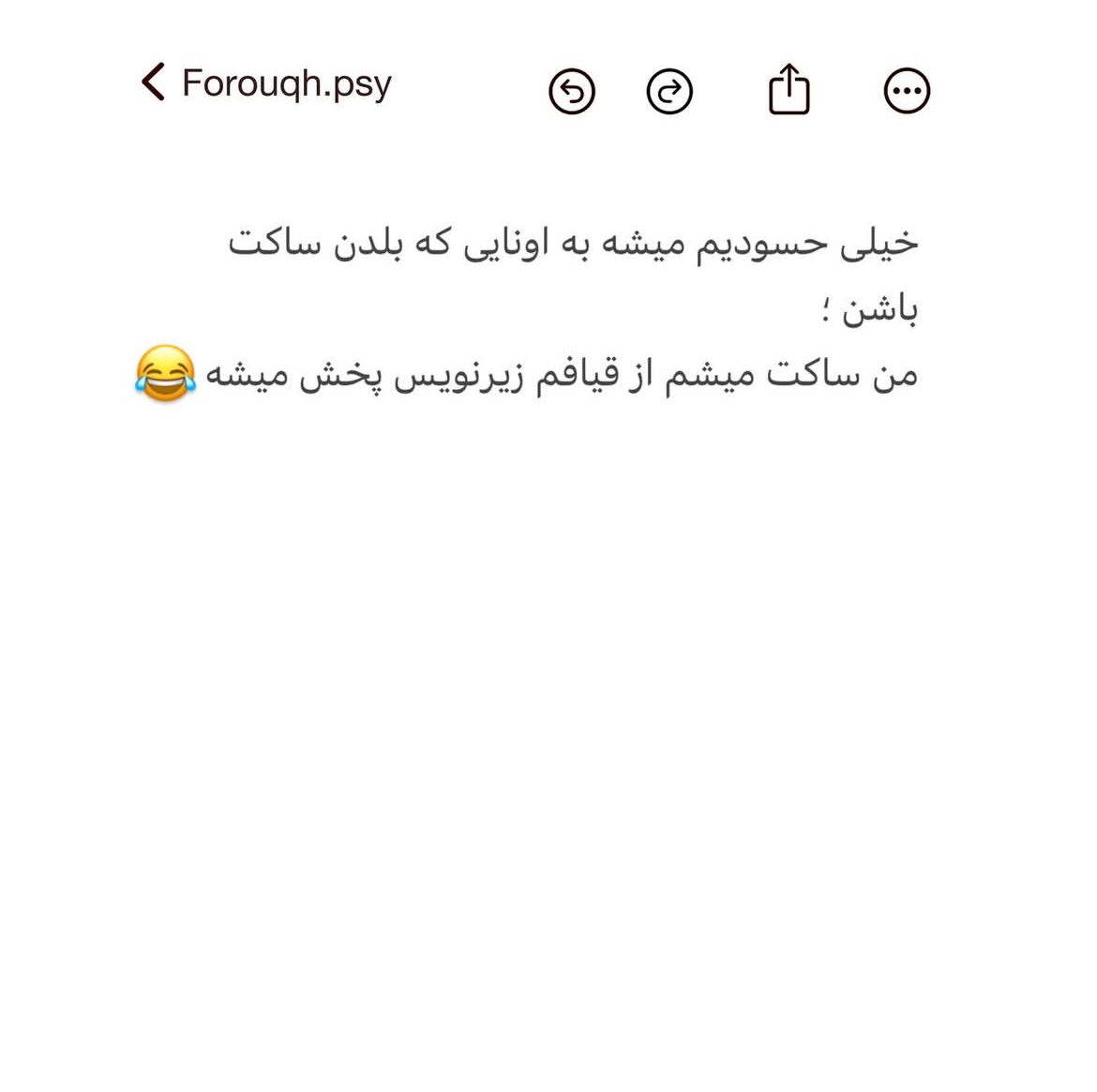Redo the last edit
This screenshot has height=1092, width=1097.
click(x=669, y=92)
